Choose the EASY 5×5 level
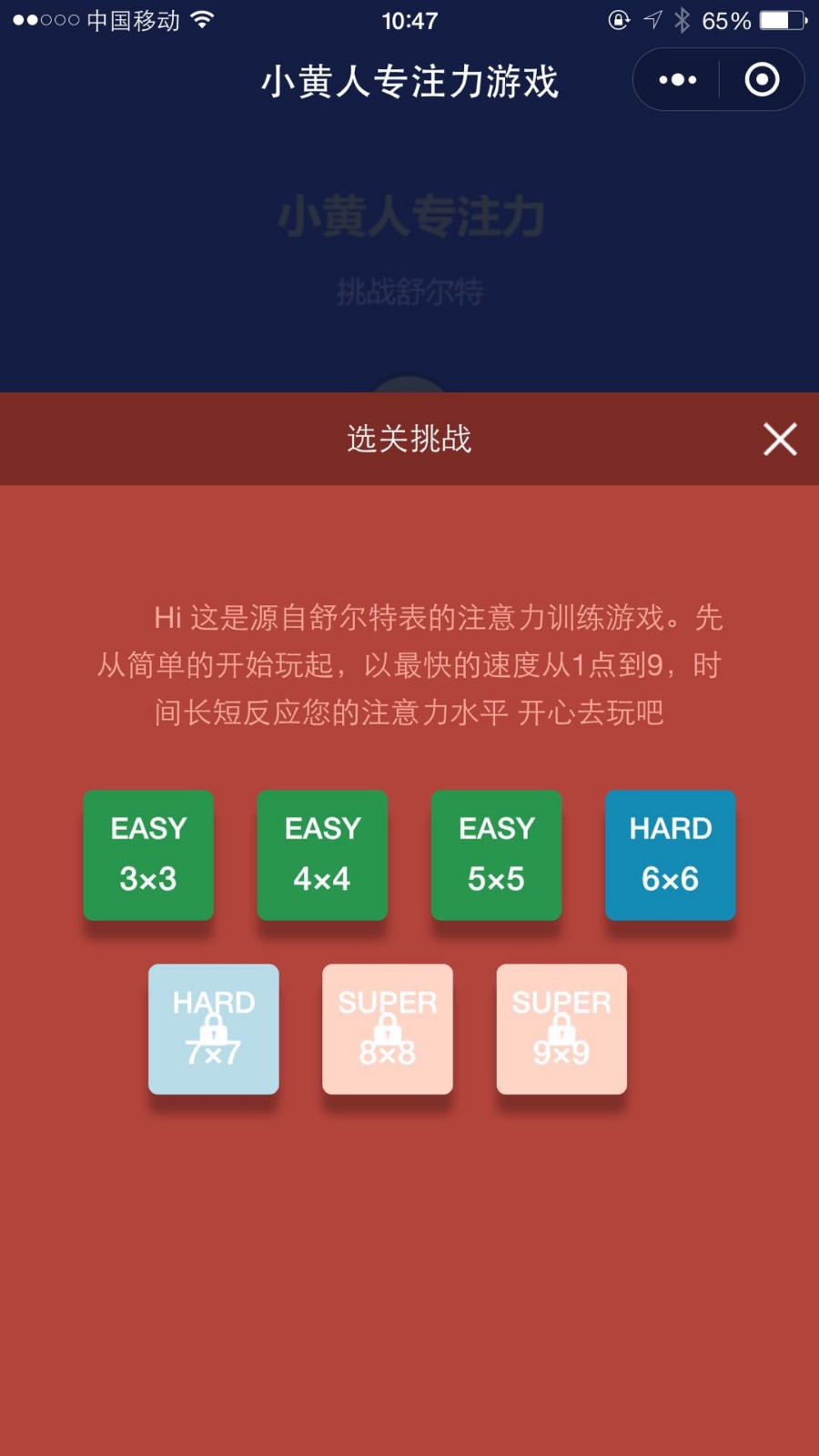The image size is (819, 1456). click(x=496, y=854)
